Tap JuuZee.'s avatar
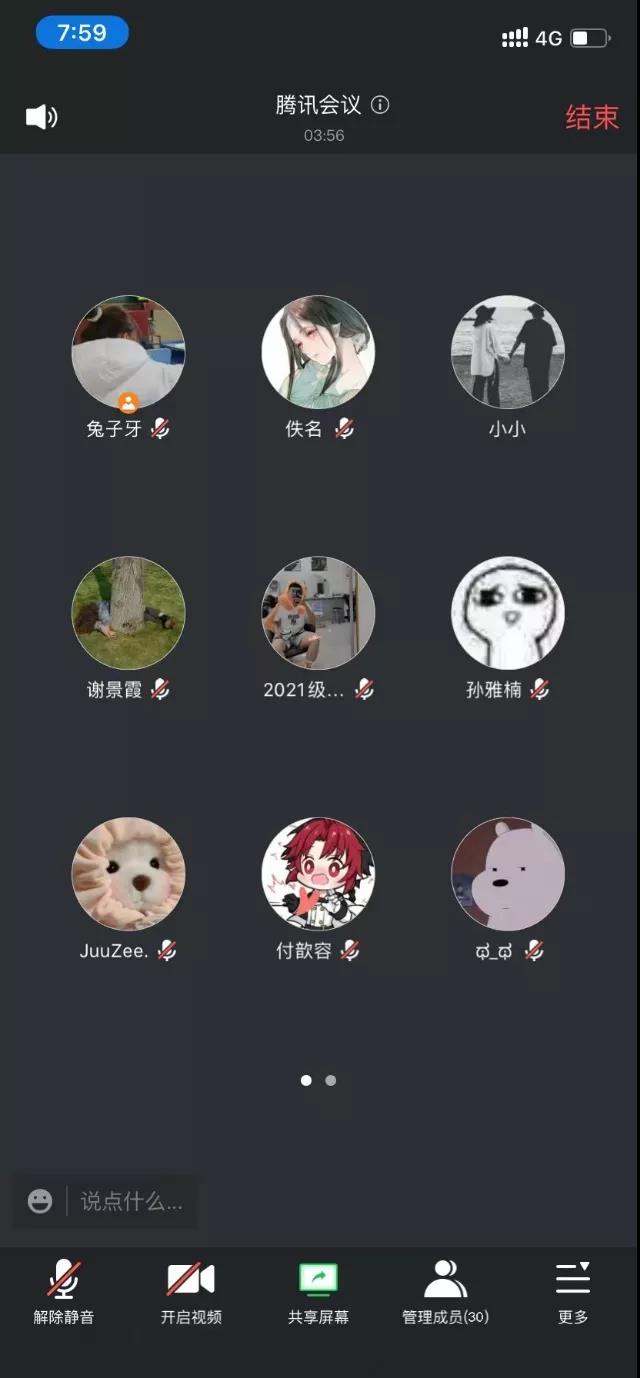640x1378 pixels. 128,874
